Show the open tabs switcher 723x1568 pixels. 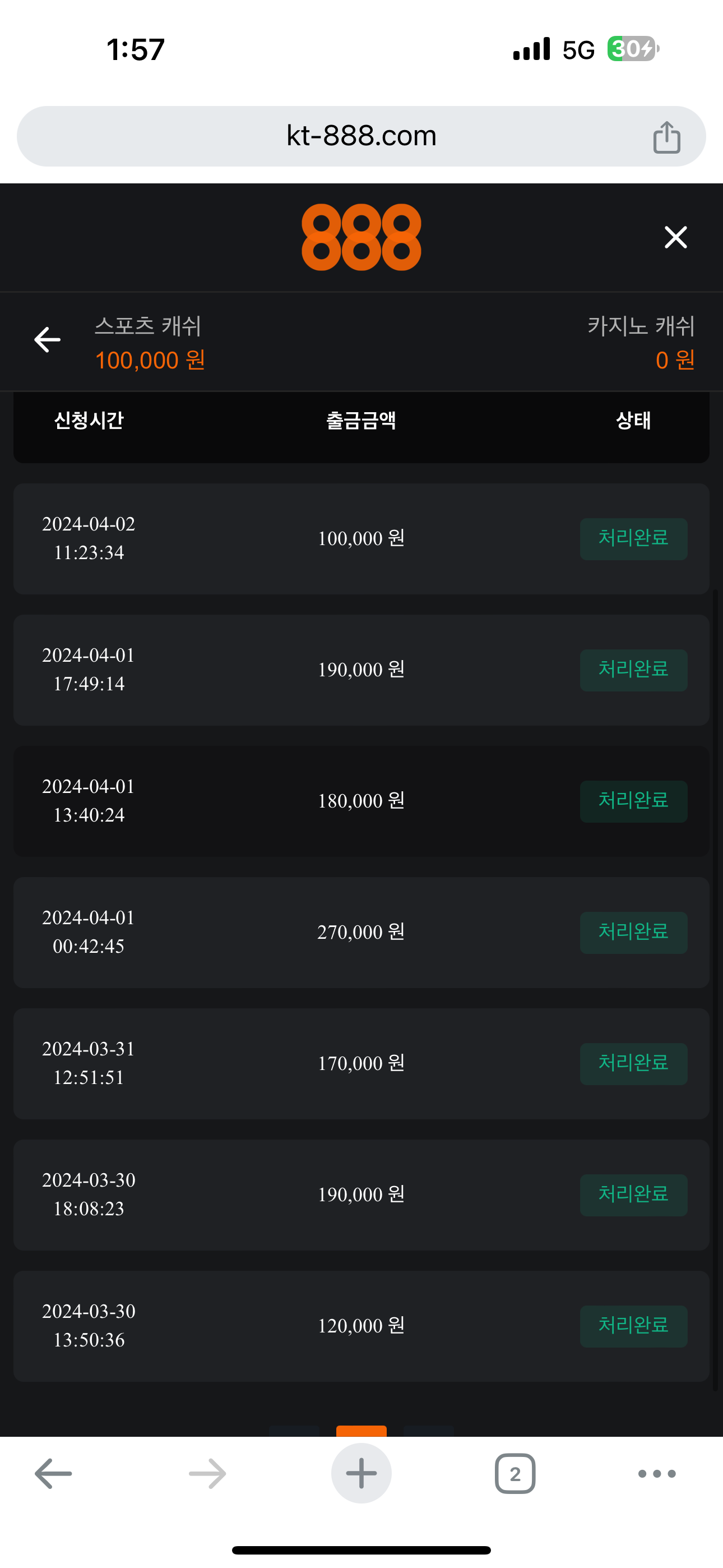point(515,1474)
